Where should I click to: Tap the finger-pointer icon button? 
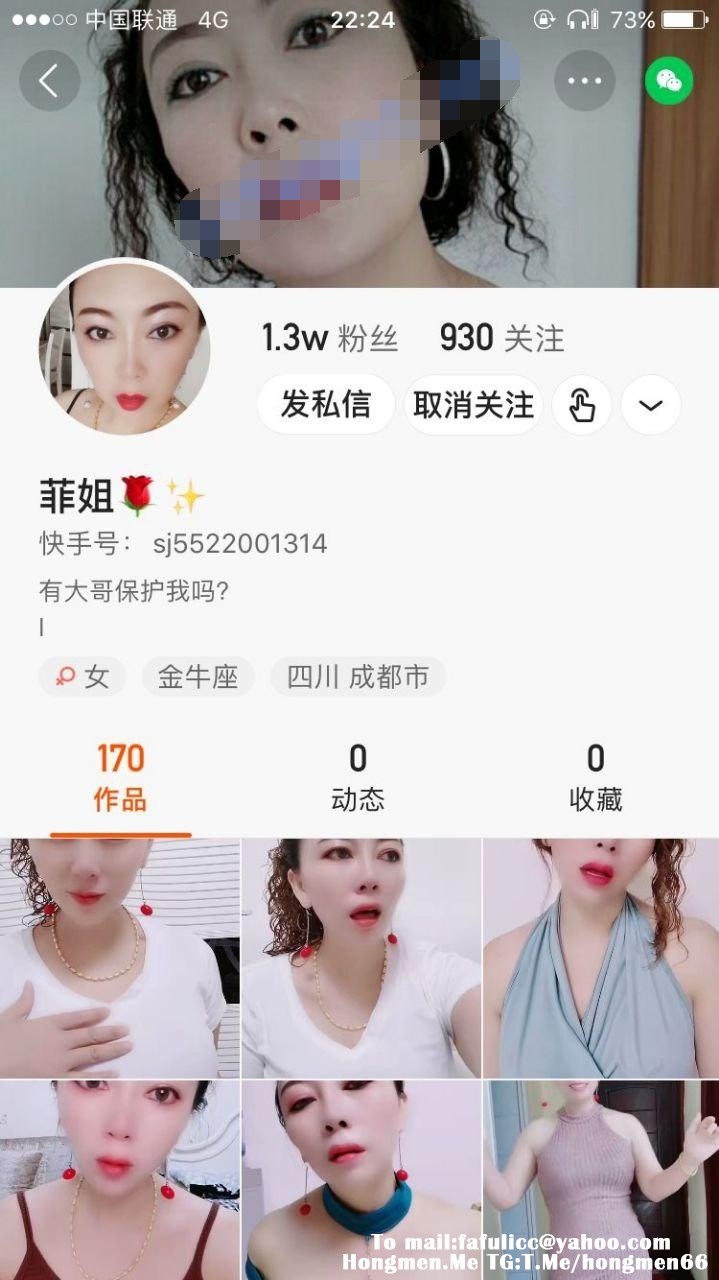pos(581,405)
